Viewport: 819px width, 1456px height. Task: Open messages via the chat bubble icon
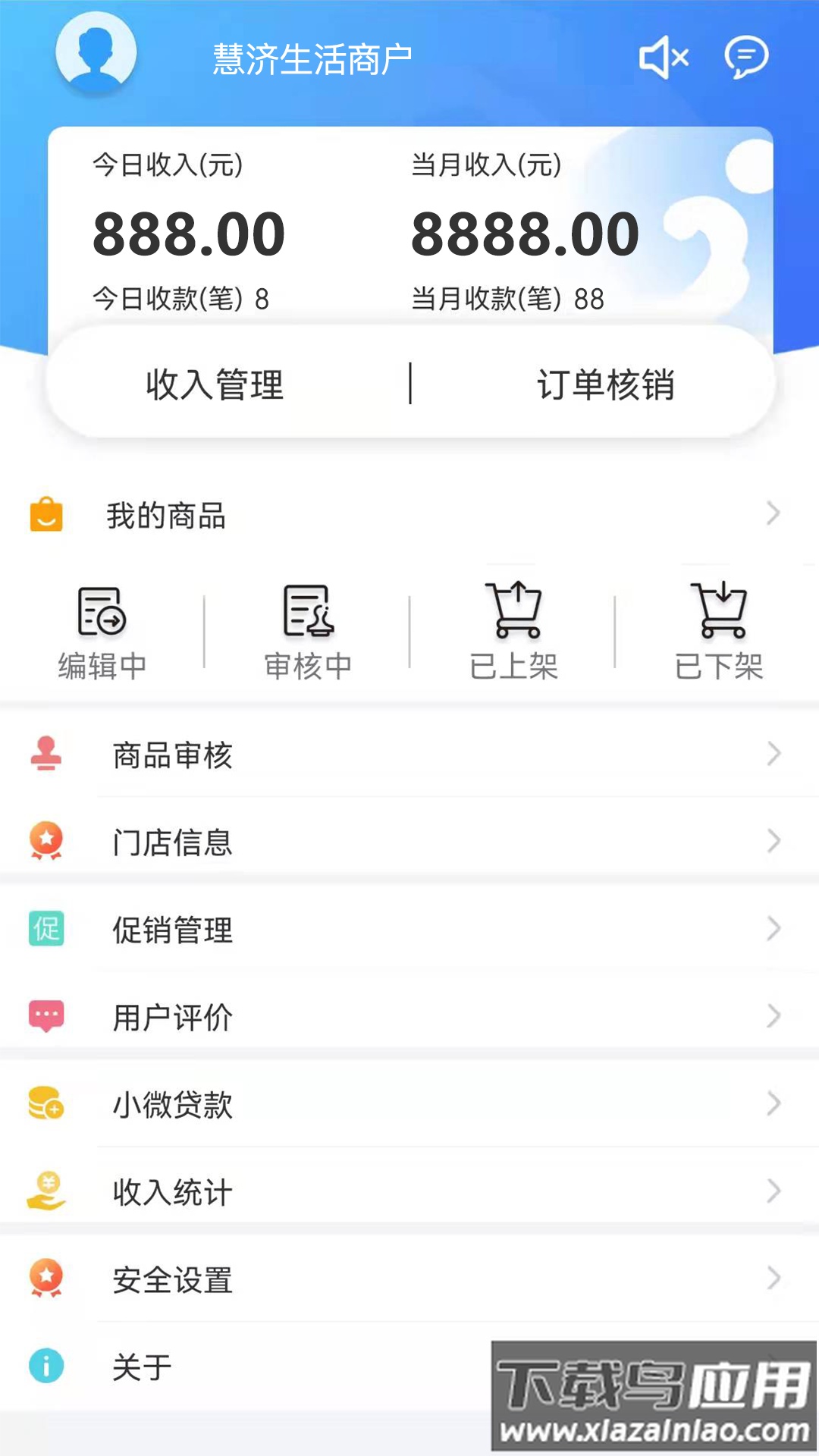coord(747,55)
